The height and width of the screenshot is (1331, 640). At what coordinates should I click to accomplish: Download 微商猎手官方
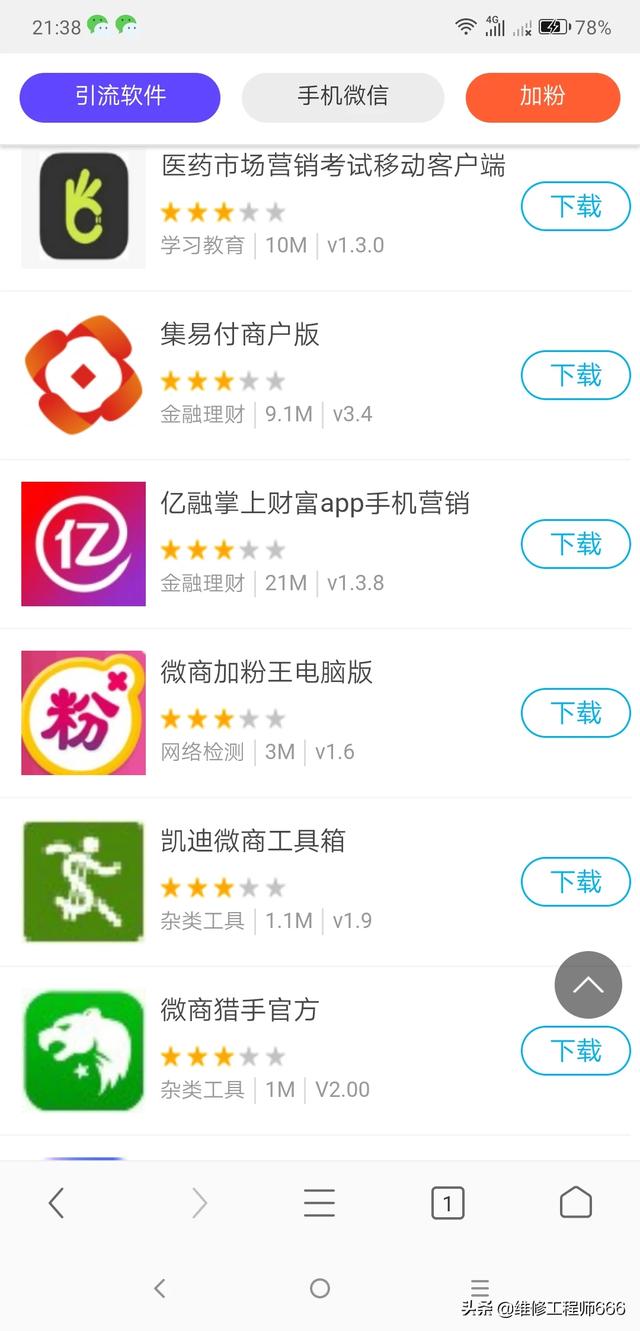576,1052
